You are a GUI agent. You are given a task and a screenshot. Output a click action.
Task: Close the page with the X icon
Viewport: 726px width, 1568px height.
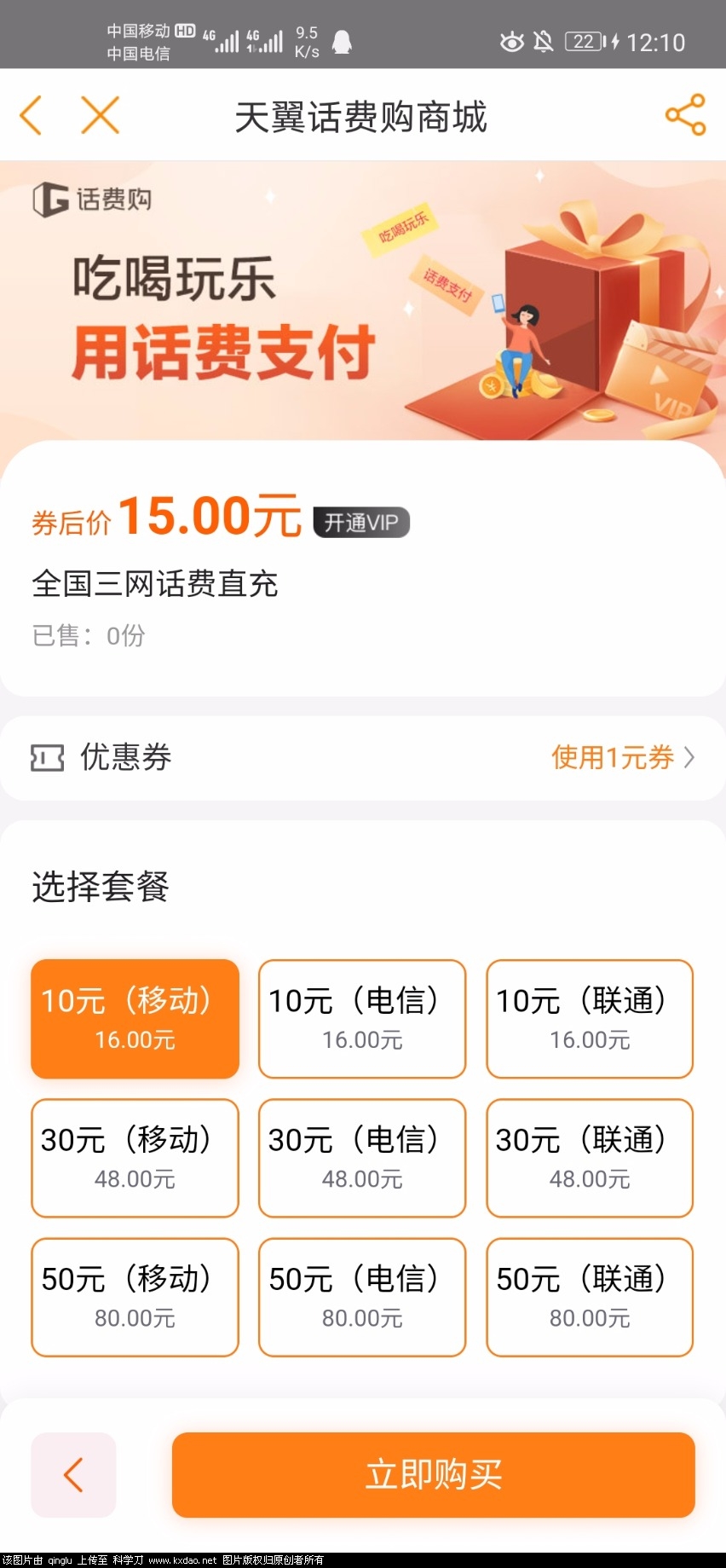coord(100,115)
